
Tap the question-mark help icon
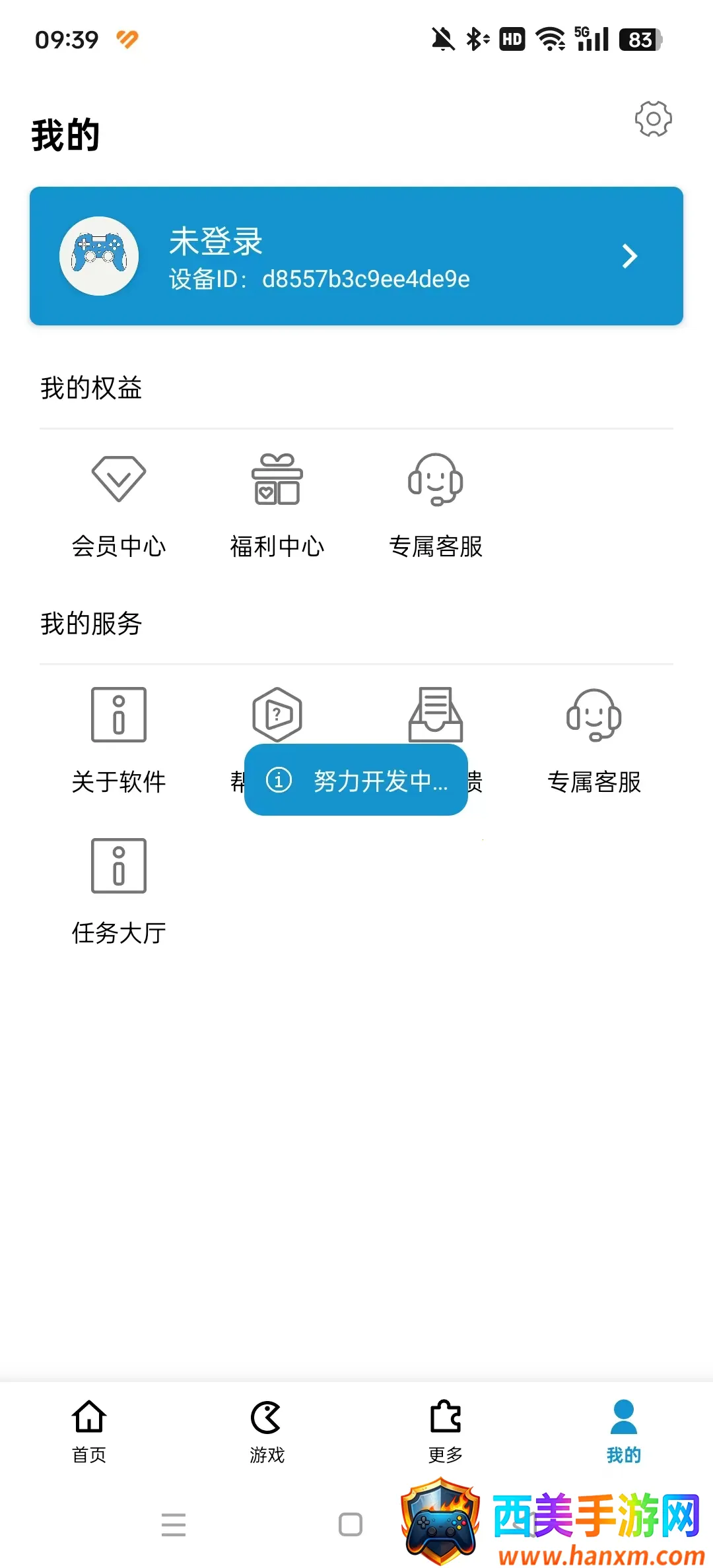277,714
